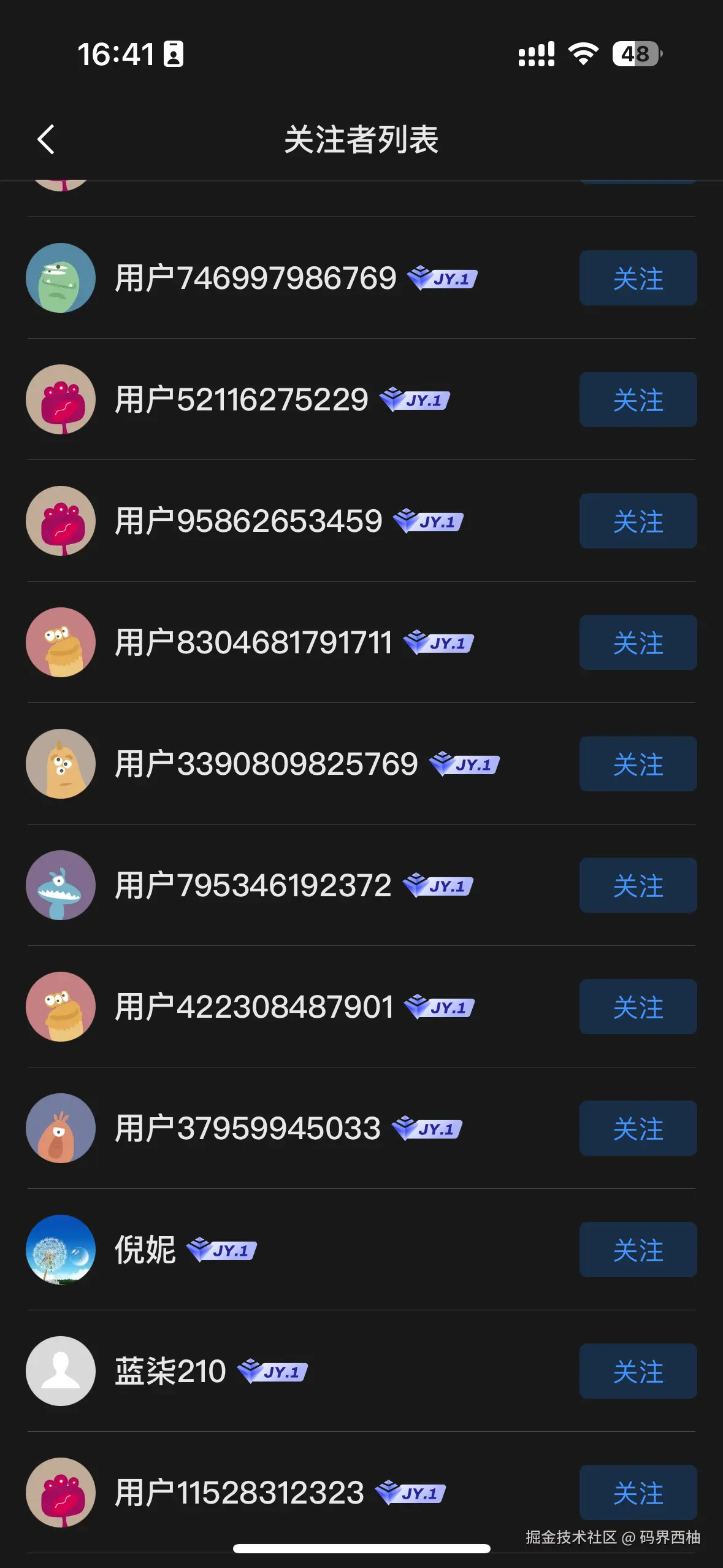
Task: View 用户3390809825769's avatar
Action: (61, 764)
